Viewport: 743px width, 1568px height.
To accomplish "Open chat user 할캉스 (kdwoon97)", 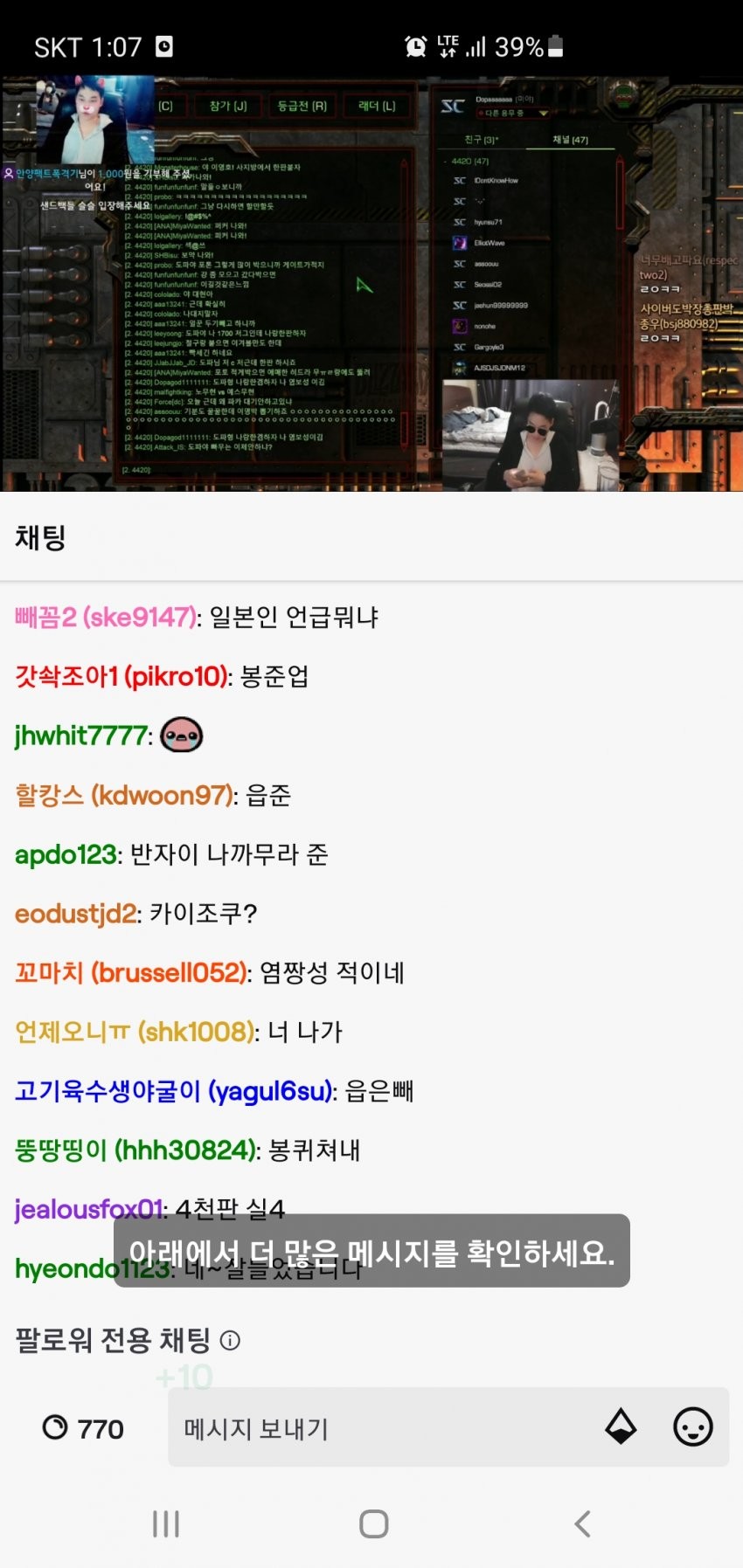I will point(124,795).
